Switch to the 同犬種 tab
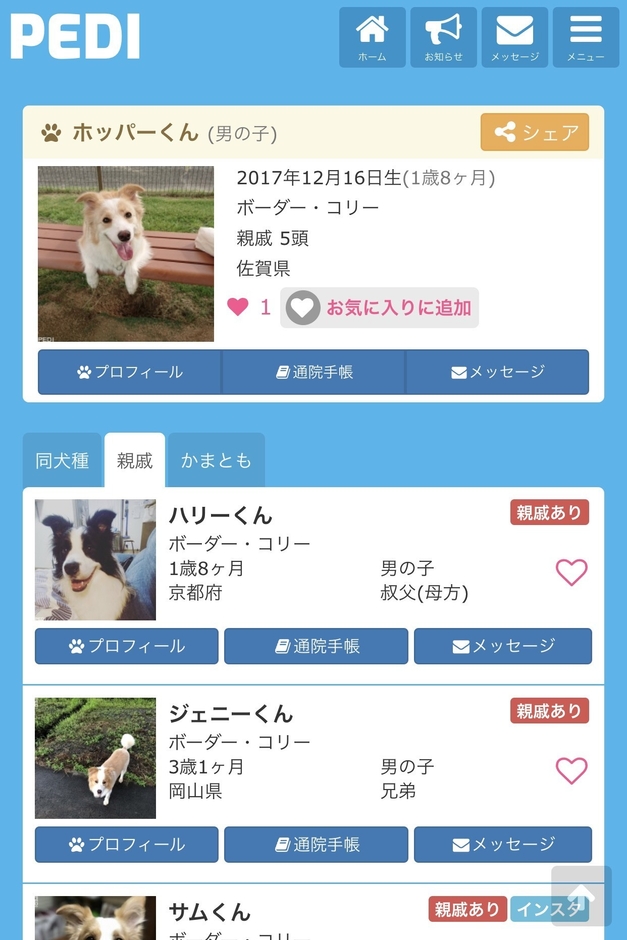This screenshot has height=940, width=627. tap(62, 460)
